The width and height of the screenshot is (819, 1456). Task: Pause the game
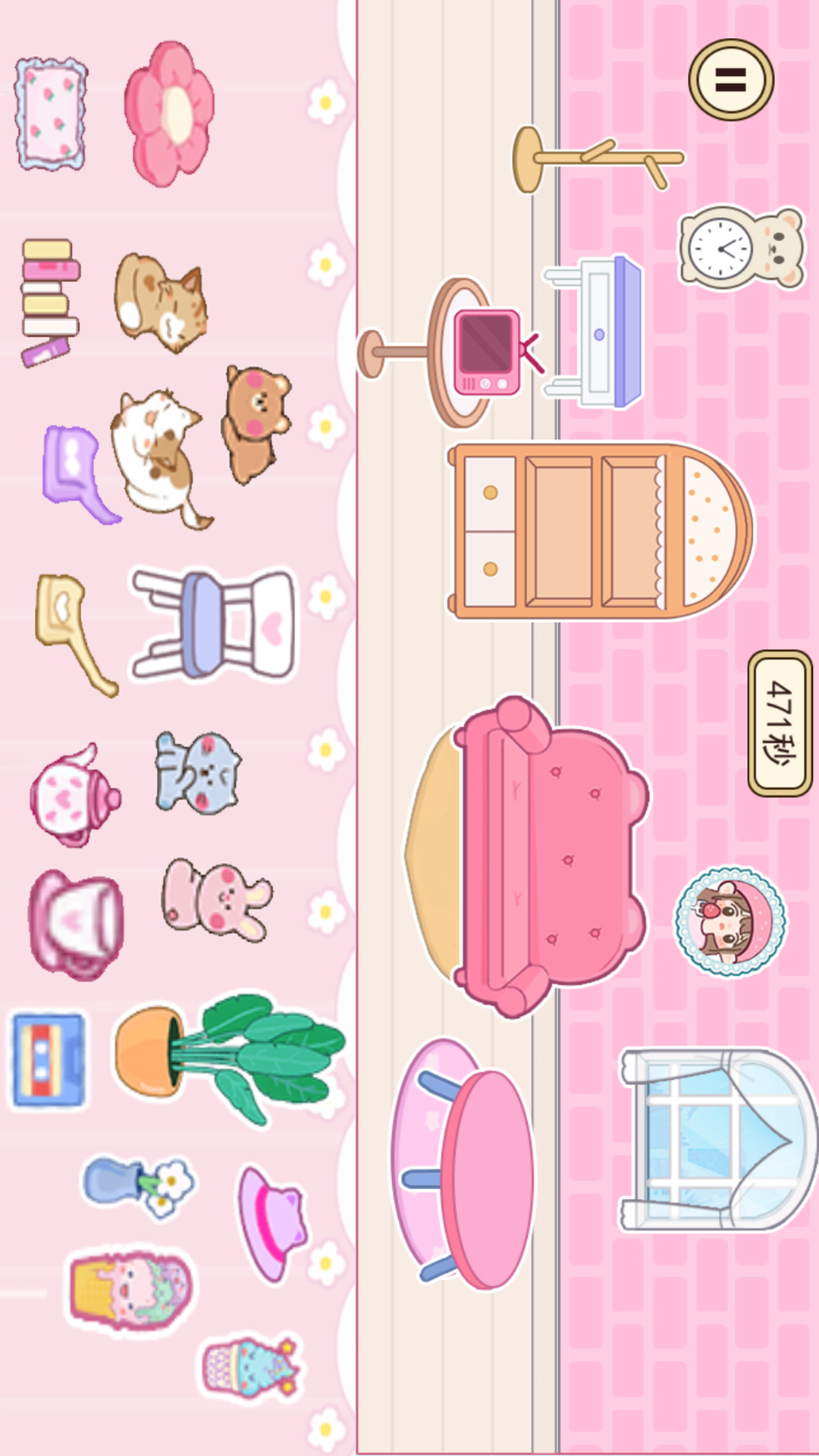coord(730,80)
